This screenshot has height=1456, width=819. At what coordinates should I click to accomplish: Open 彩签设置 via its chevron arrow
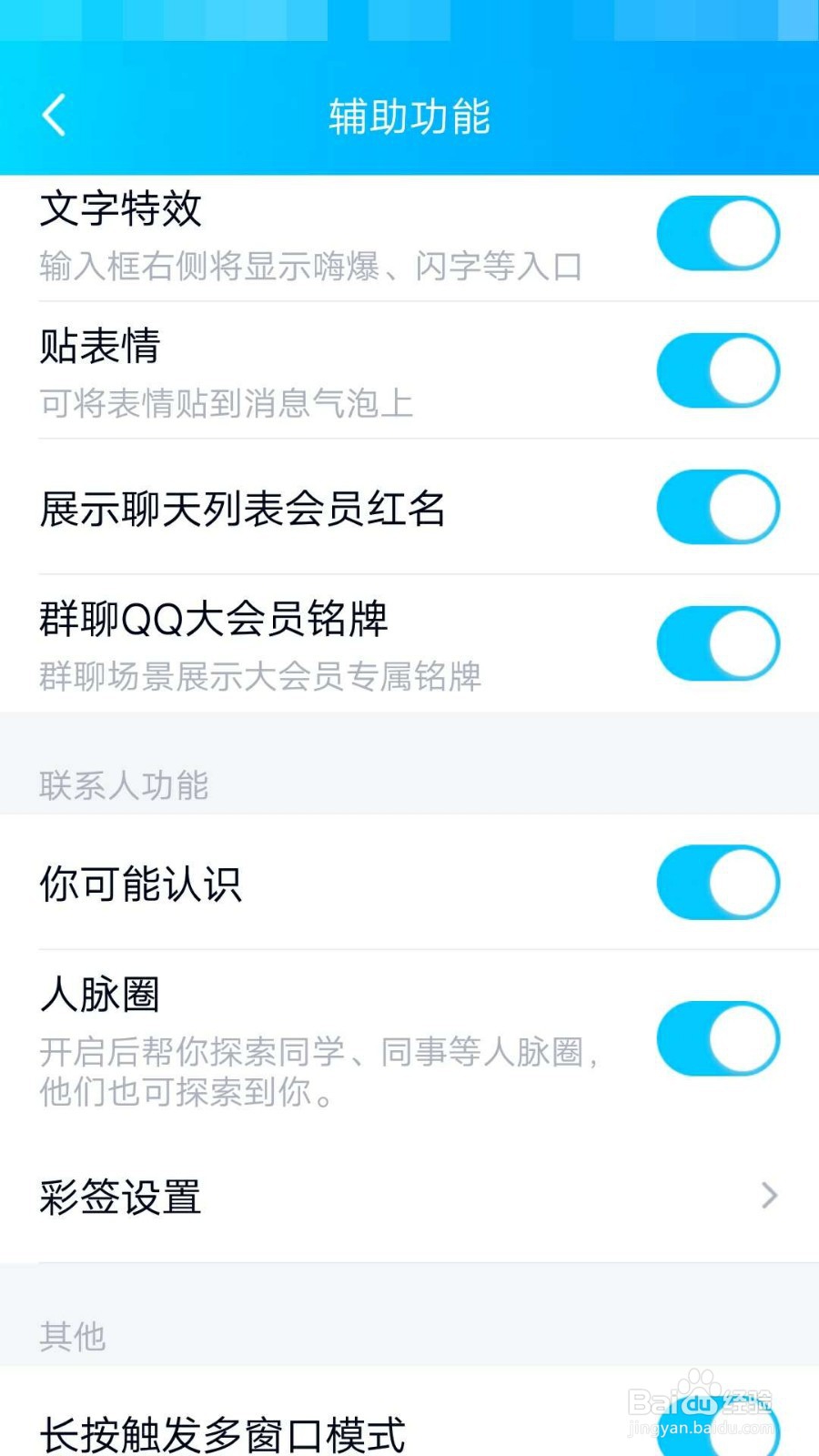[769, 1196]
